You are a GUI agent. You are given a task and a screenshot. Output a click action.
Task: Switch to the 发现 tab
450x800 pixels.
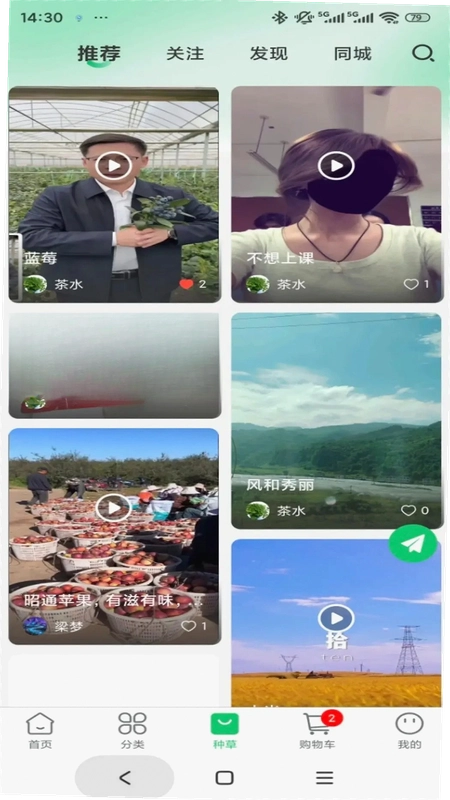(269, 54)
